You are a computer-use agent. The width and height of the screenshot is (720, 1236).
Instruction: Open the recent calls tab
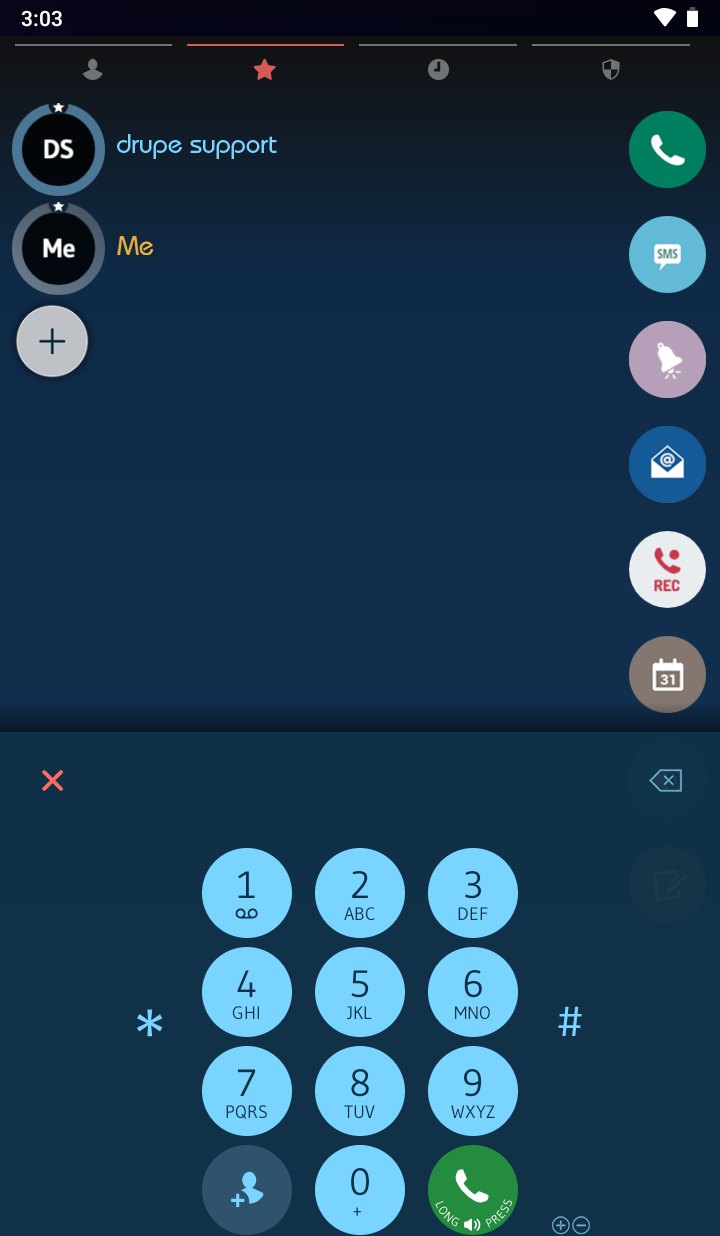(438, 70)
